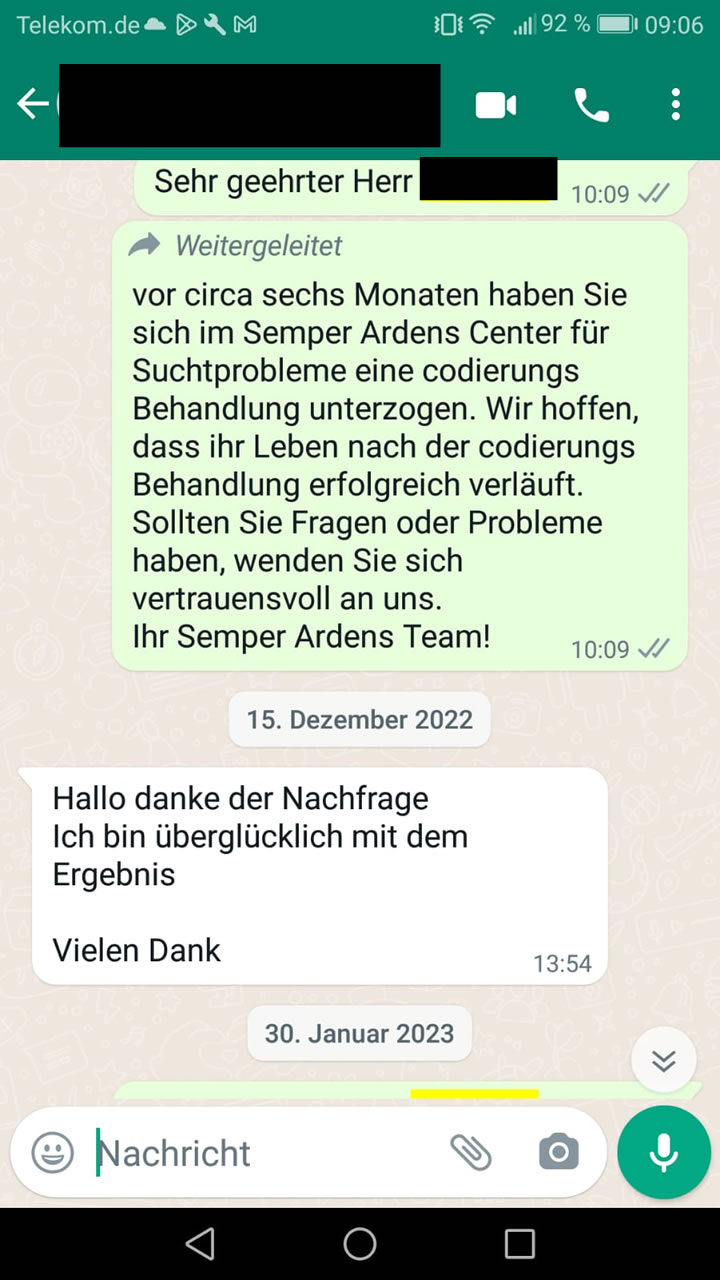Jump to the latest messages

coord(664,1061)
